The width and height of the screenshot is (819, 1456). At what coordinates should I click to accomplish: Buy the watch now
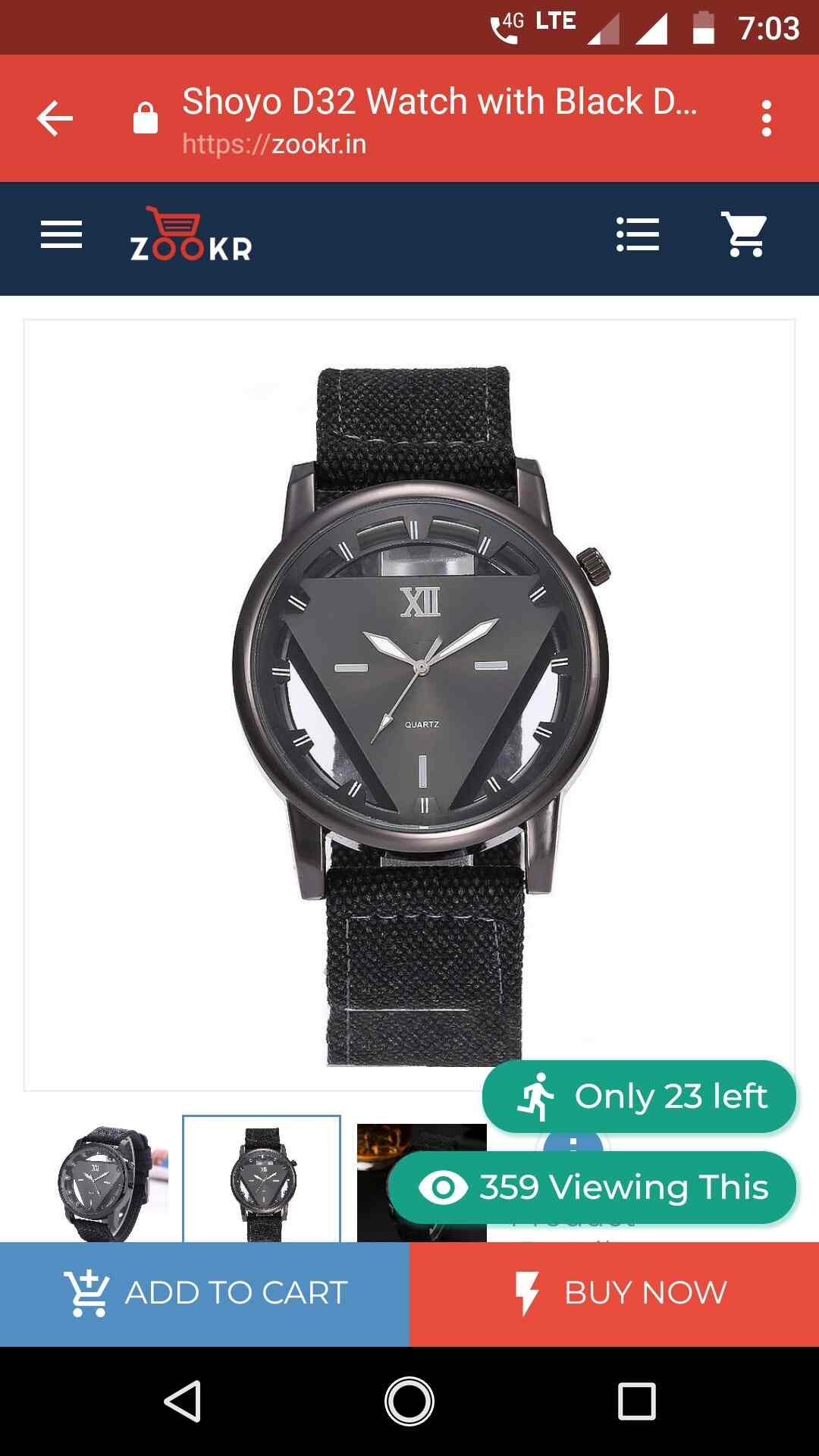tap(614, 1293)
